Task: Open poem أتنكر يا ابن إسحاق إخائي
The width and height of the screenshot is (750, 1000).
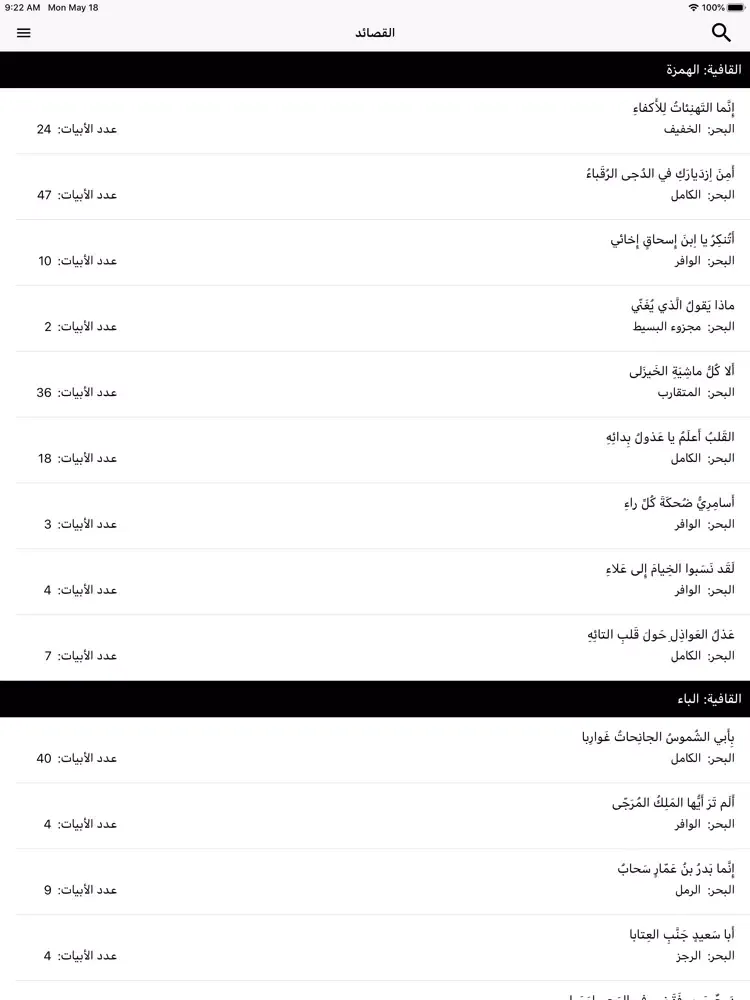Action: coord(375,252)
